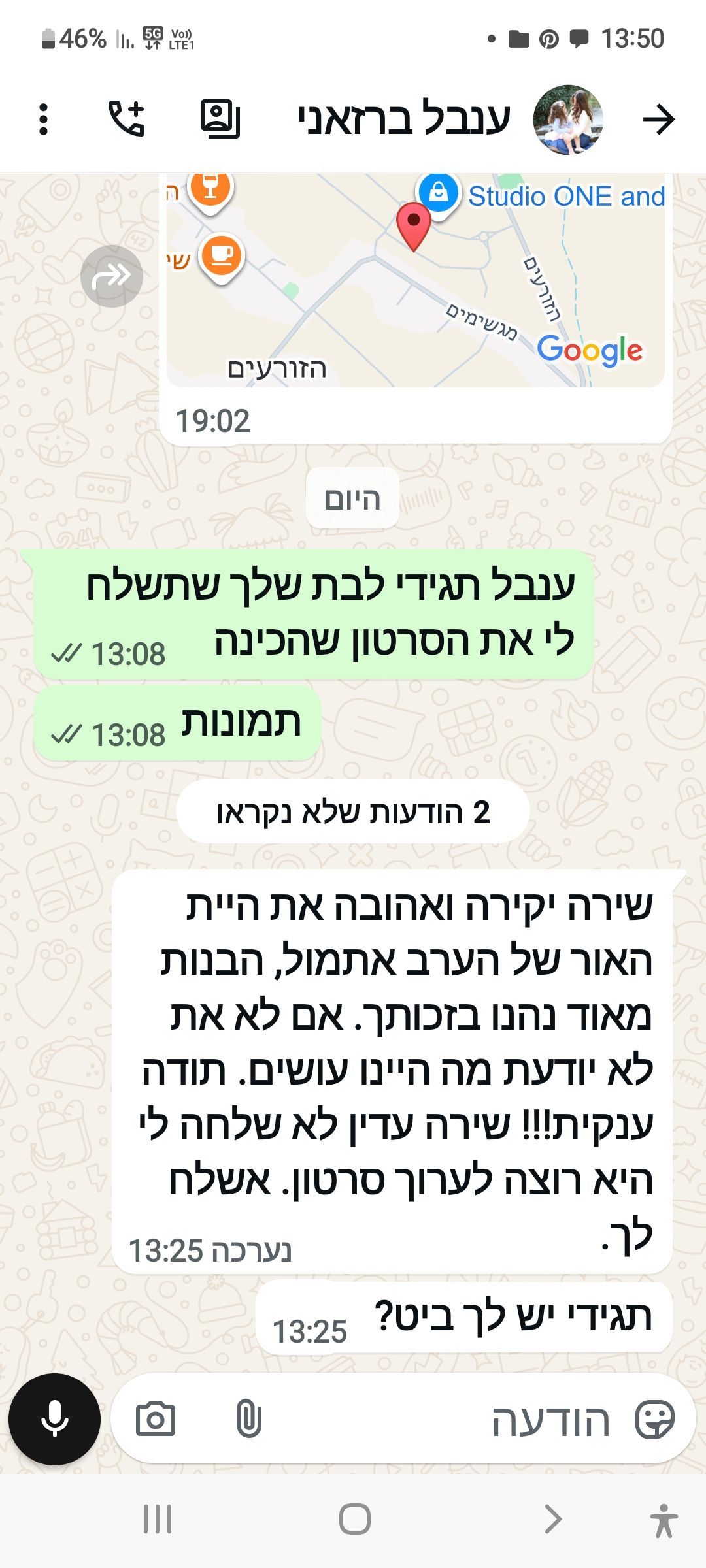Open the emoji and sticker picker
Image resolution: width=706 pixels, height=1568 pixels.
(x=655, y=1419)
